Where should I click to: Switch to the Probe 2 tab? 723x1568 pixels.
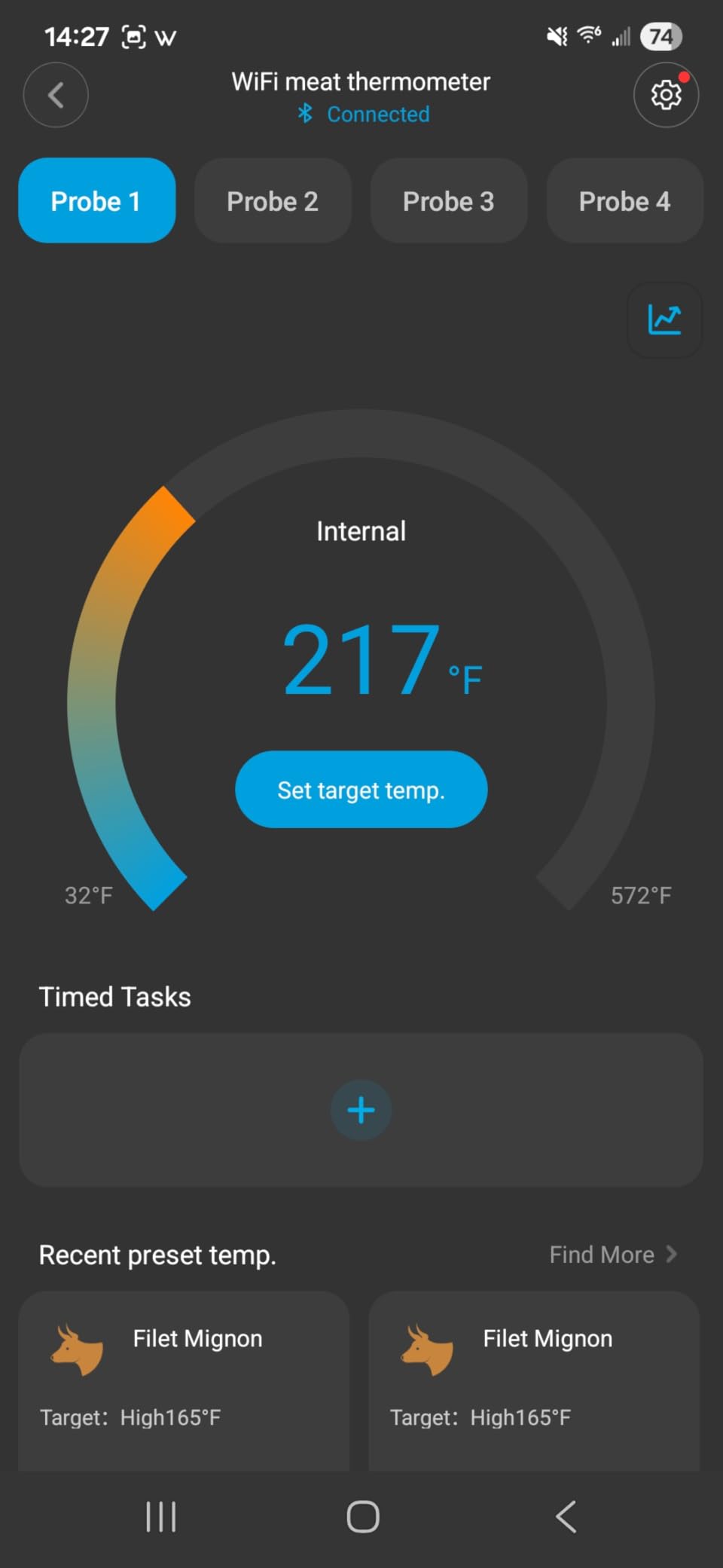pos(273,200)
